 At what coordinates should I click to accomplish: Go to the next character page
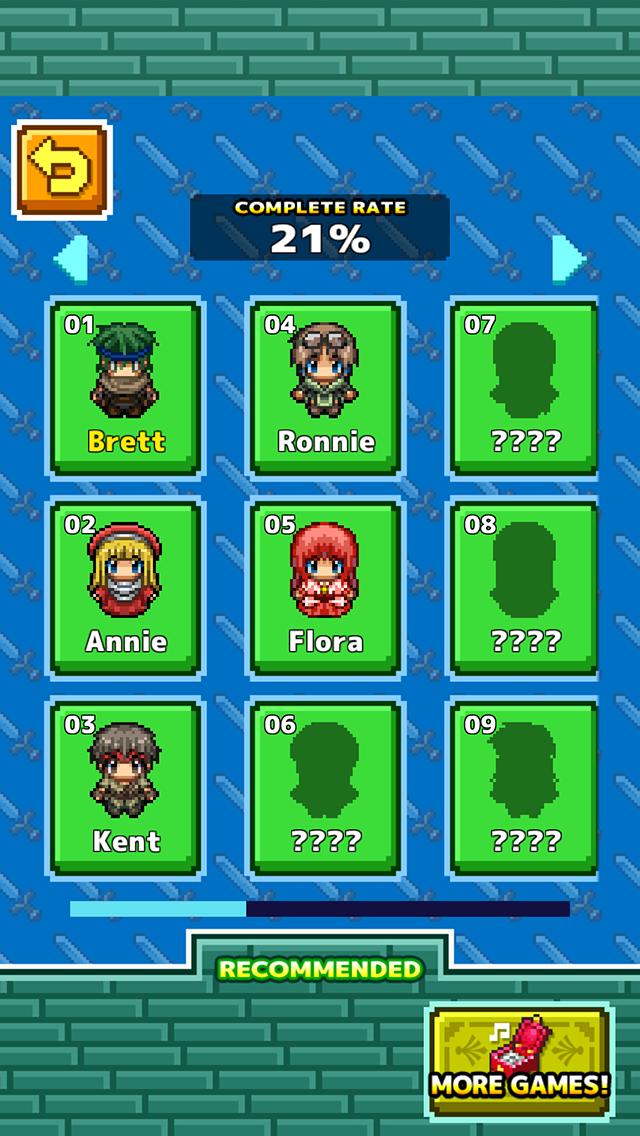[568, 258]
